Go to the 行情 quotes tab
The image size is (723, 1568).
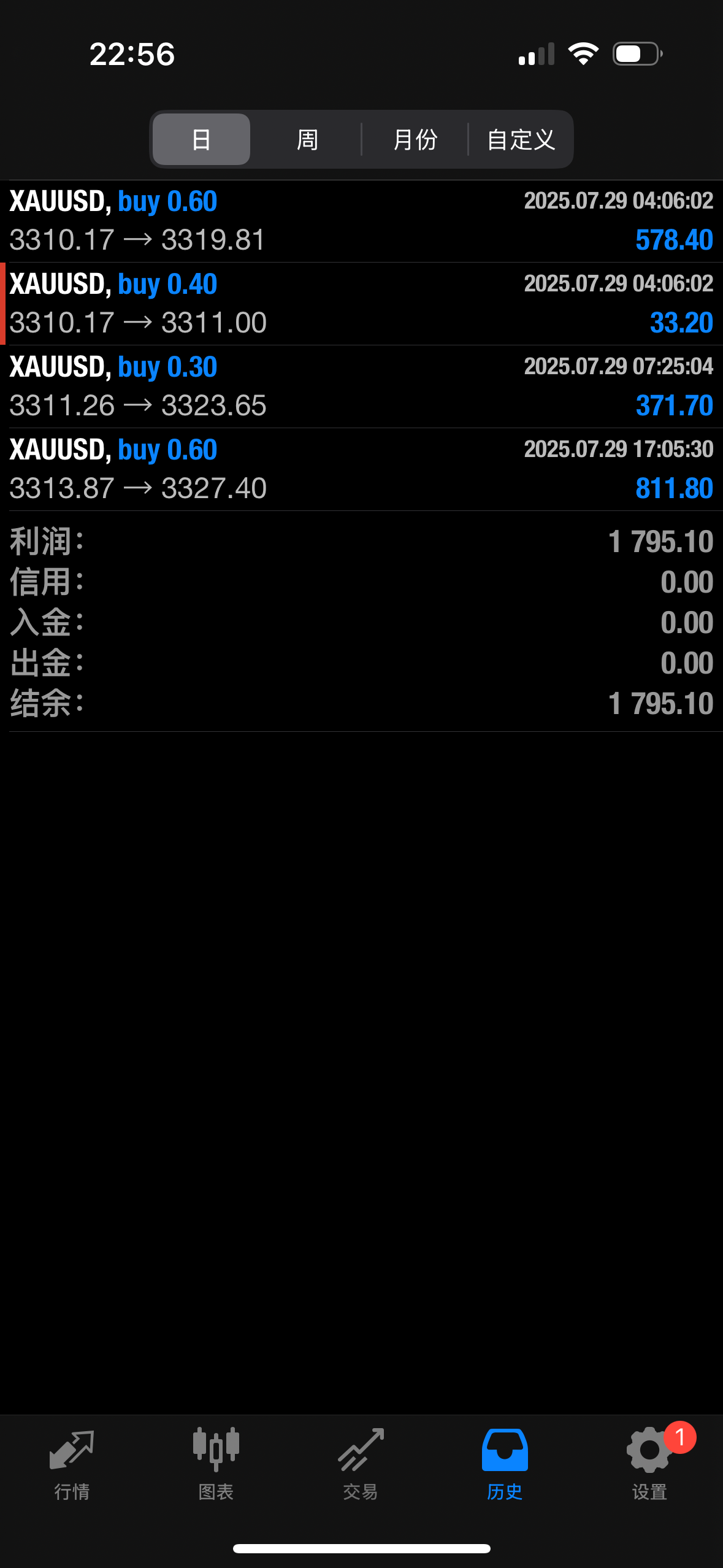point(72,1464)
